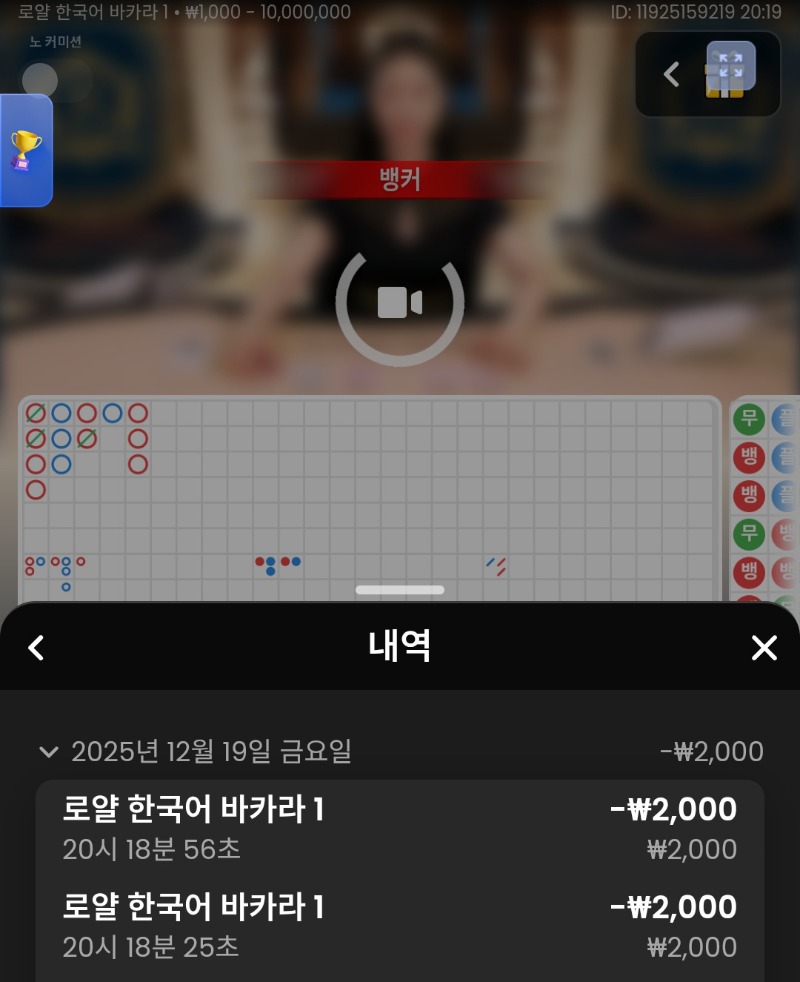Go back from the 내역 panel

36,648
